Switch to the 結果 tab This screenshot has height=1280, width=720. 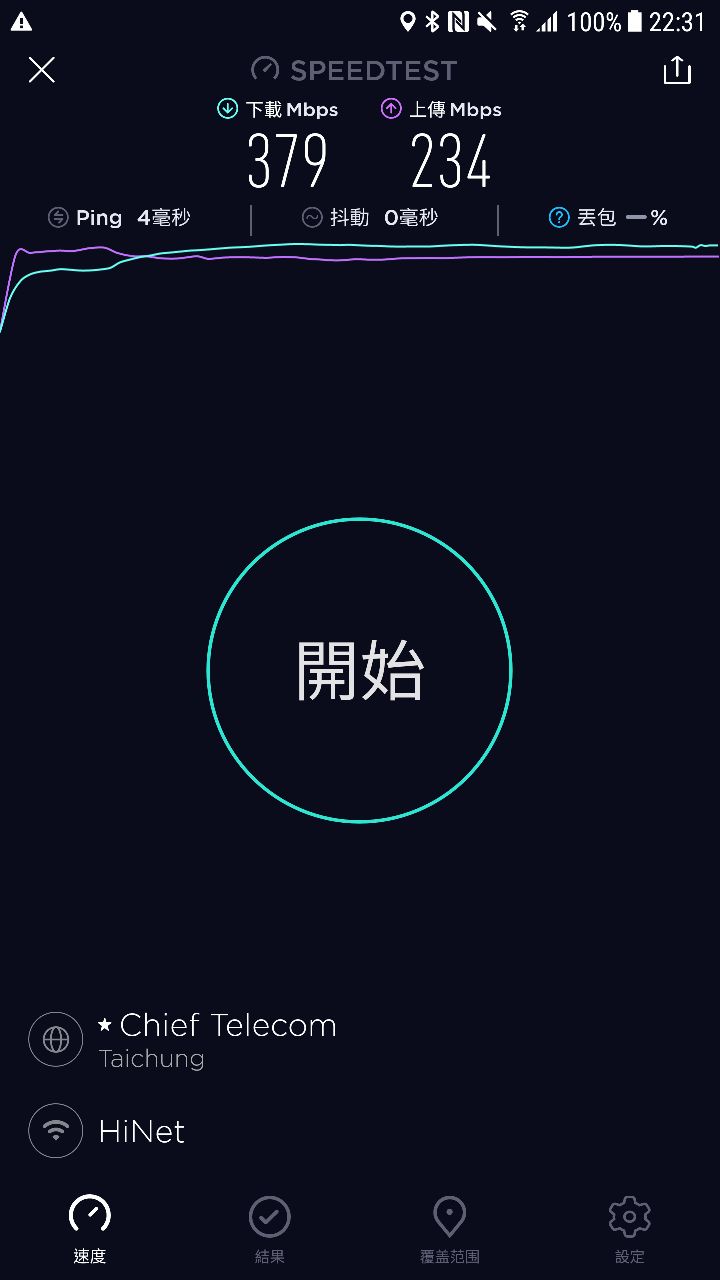[x=270, y=1229]
